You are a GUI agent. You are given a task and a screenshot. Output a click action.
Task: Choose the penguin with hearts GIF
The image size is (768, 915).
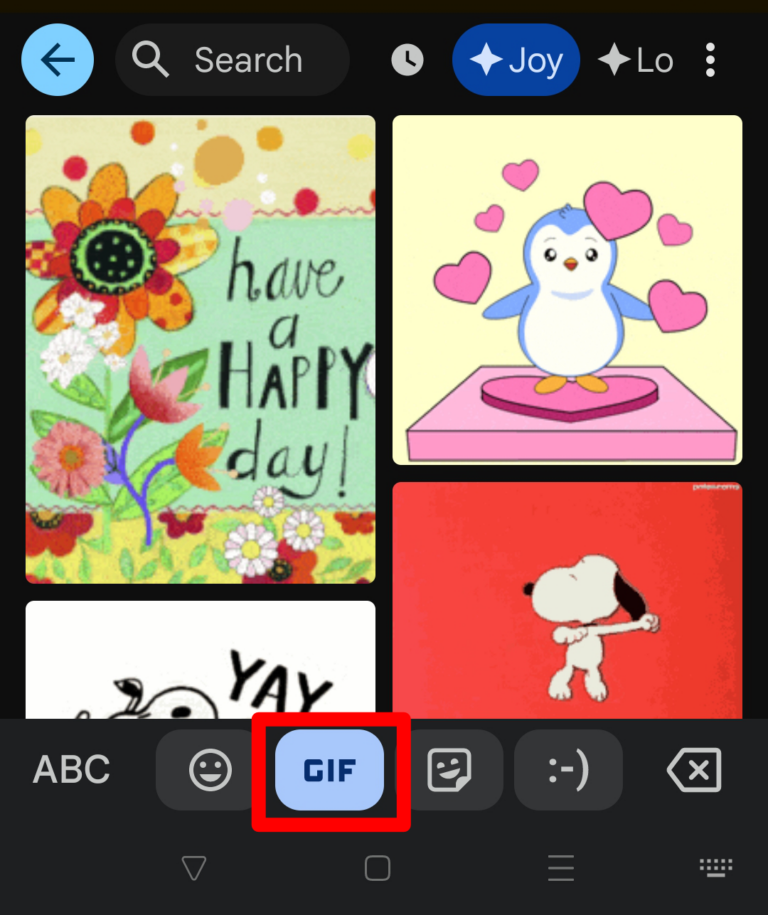click(x=567, y=290)
